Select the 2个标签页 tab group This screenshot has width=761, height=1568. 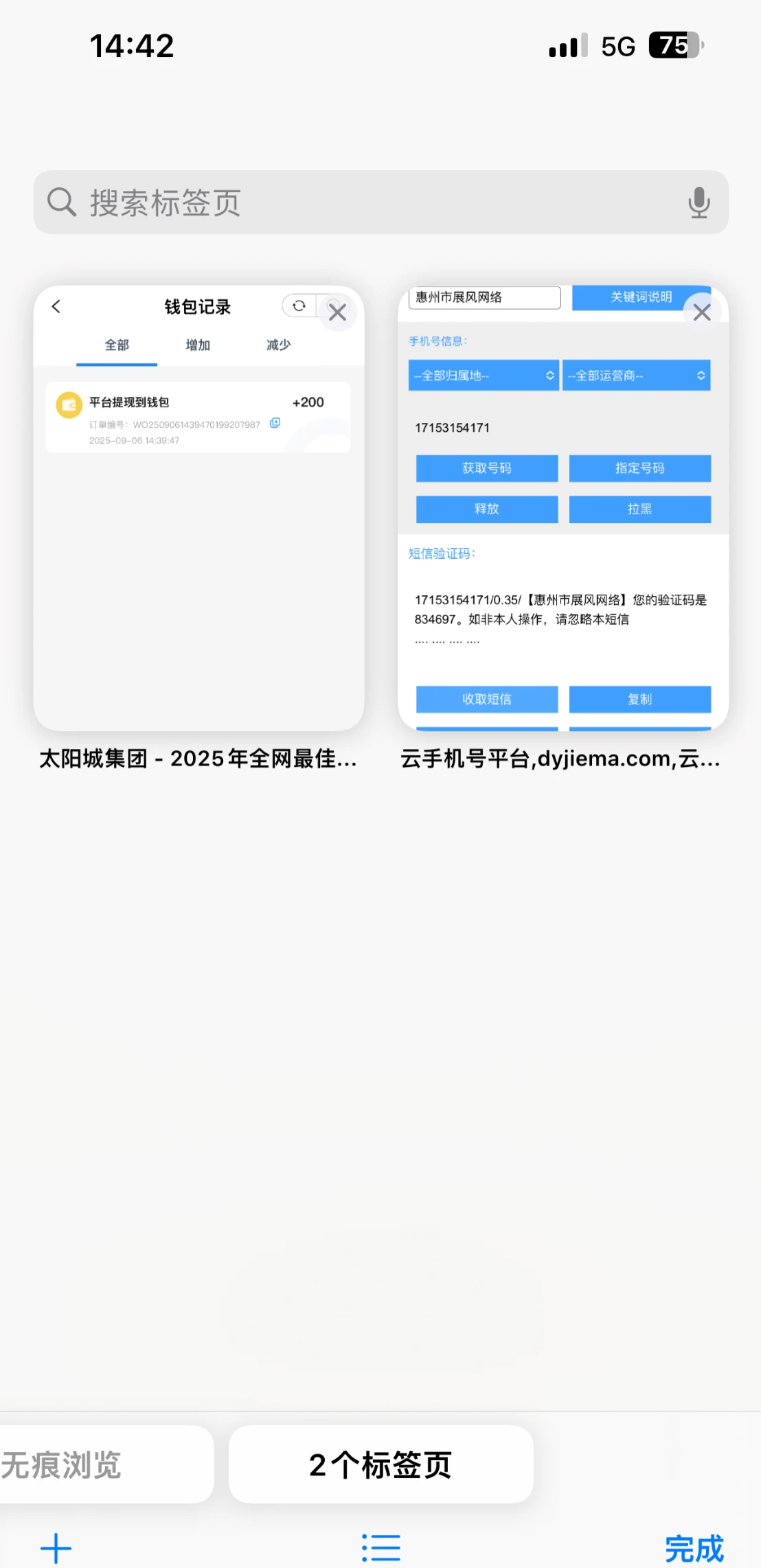pos(380,1465)
